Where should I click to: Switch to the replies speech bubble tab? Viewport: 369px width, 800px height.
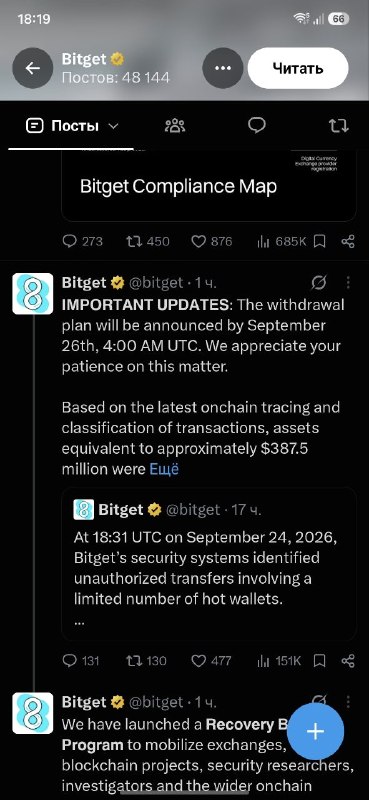point(256,126)
